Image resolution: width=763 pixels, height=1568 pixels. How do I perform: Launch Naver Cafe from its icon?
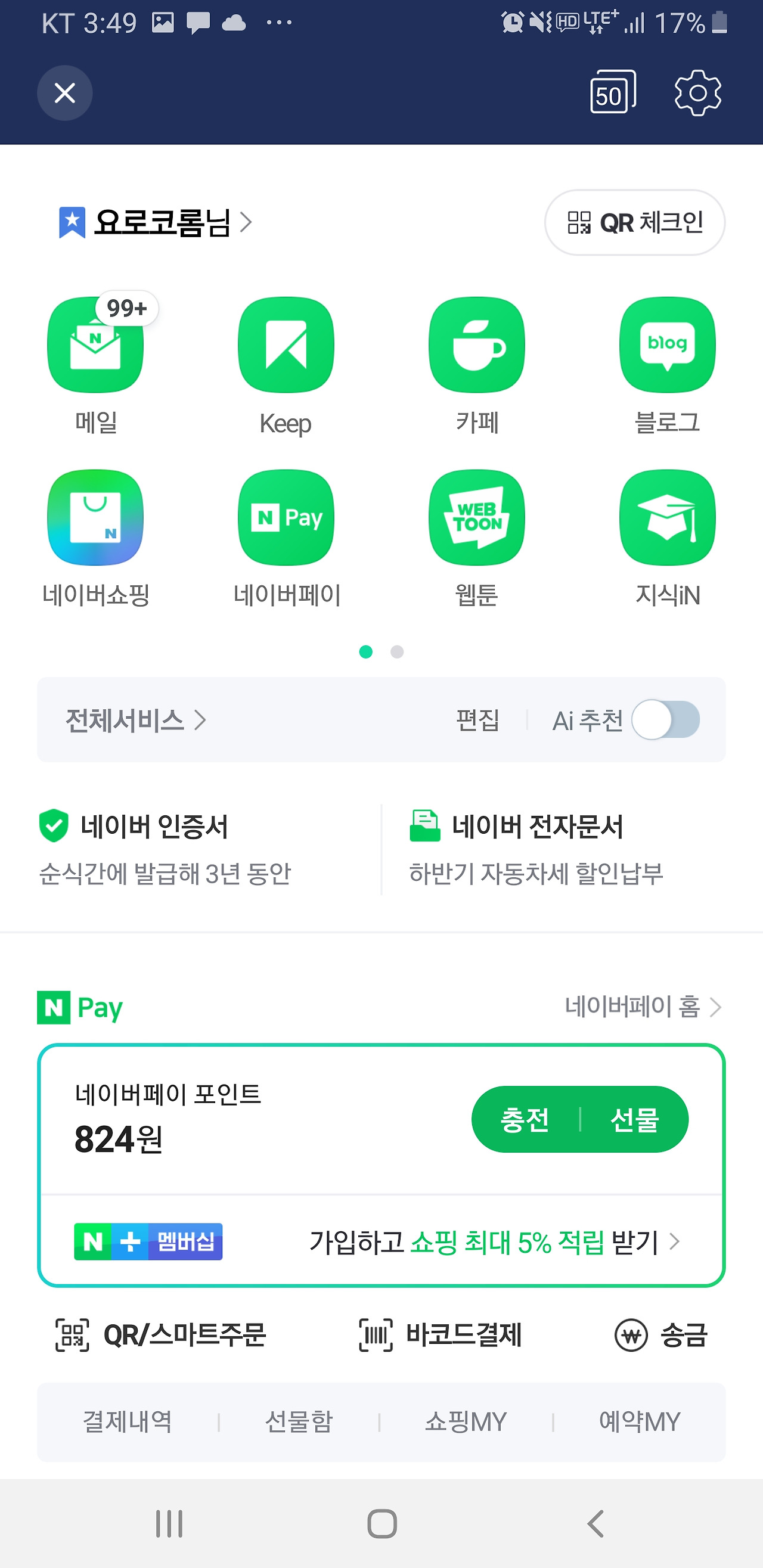(477, 346)
